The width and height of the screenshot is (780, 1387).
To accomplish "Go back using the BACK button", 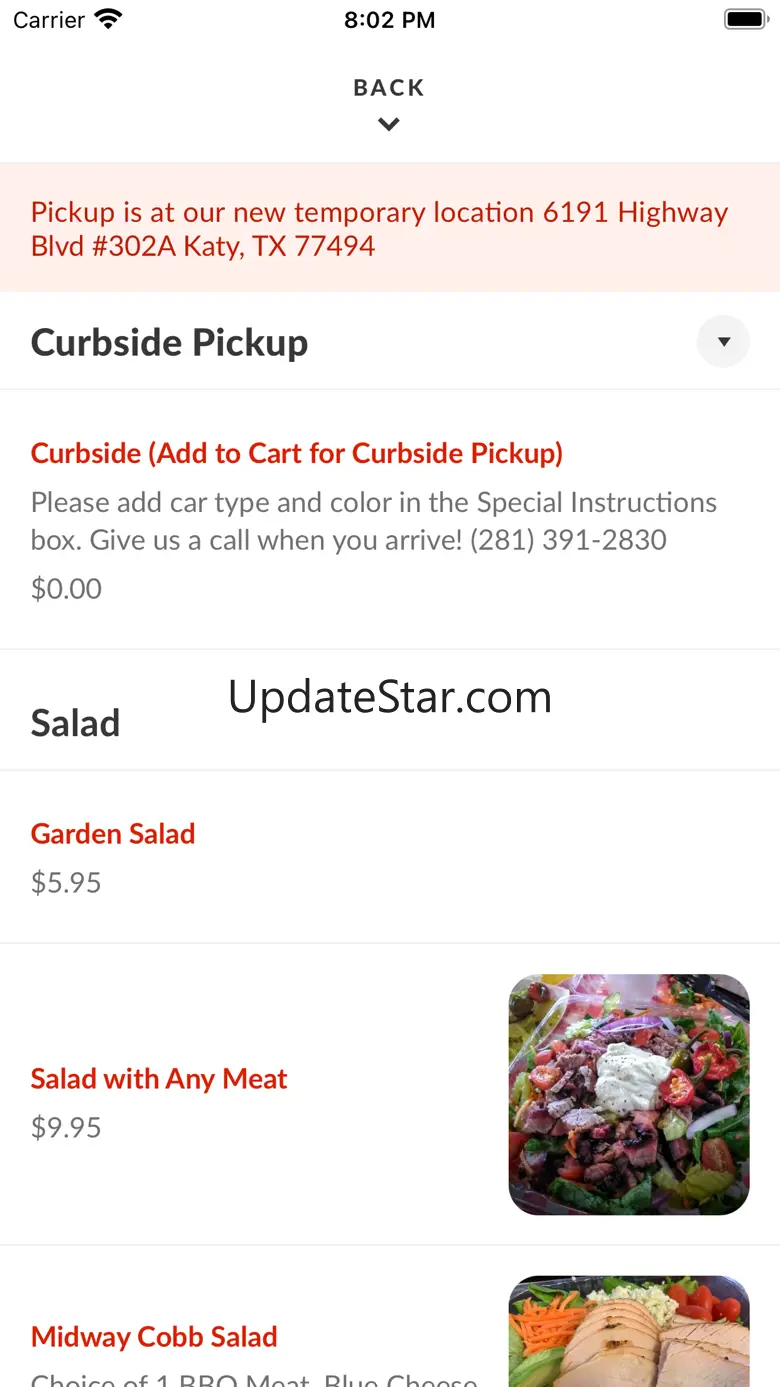I will [x=389, y=104].
